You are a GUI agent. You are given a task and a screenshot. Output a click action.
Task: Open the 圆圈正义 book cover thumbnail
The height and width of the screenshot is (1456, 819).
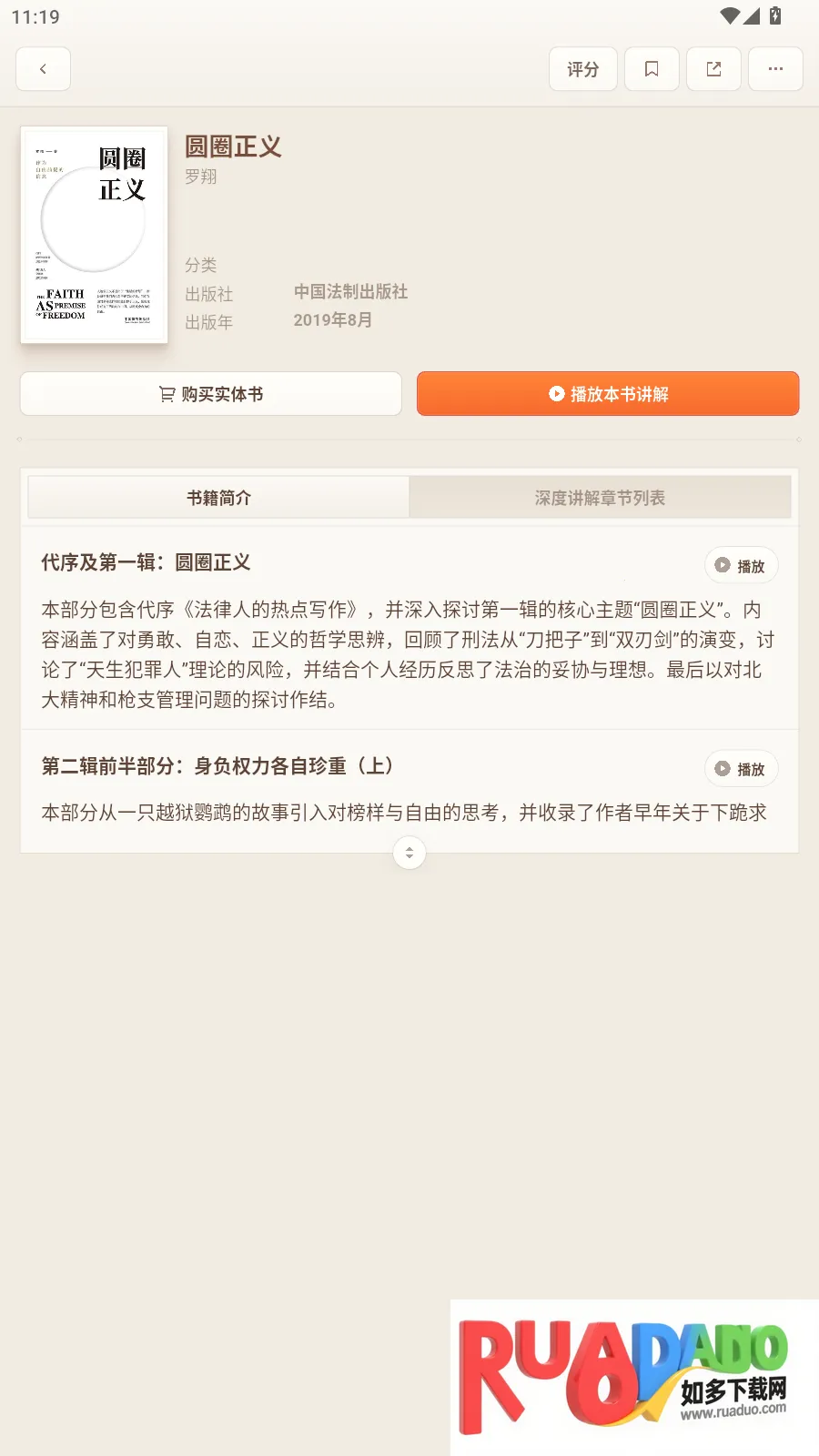94,235
